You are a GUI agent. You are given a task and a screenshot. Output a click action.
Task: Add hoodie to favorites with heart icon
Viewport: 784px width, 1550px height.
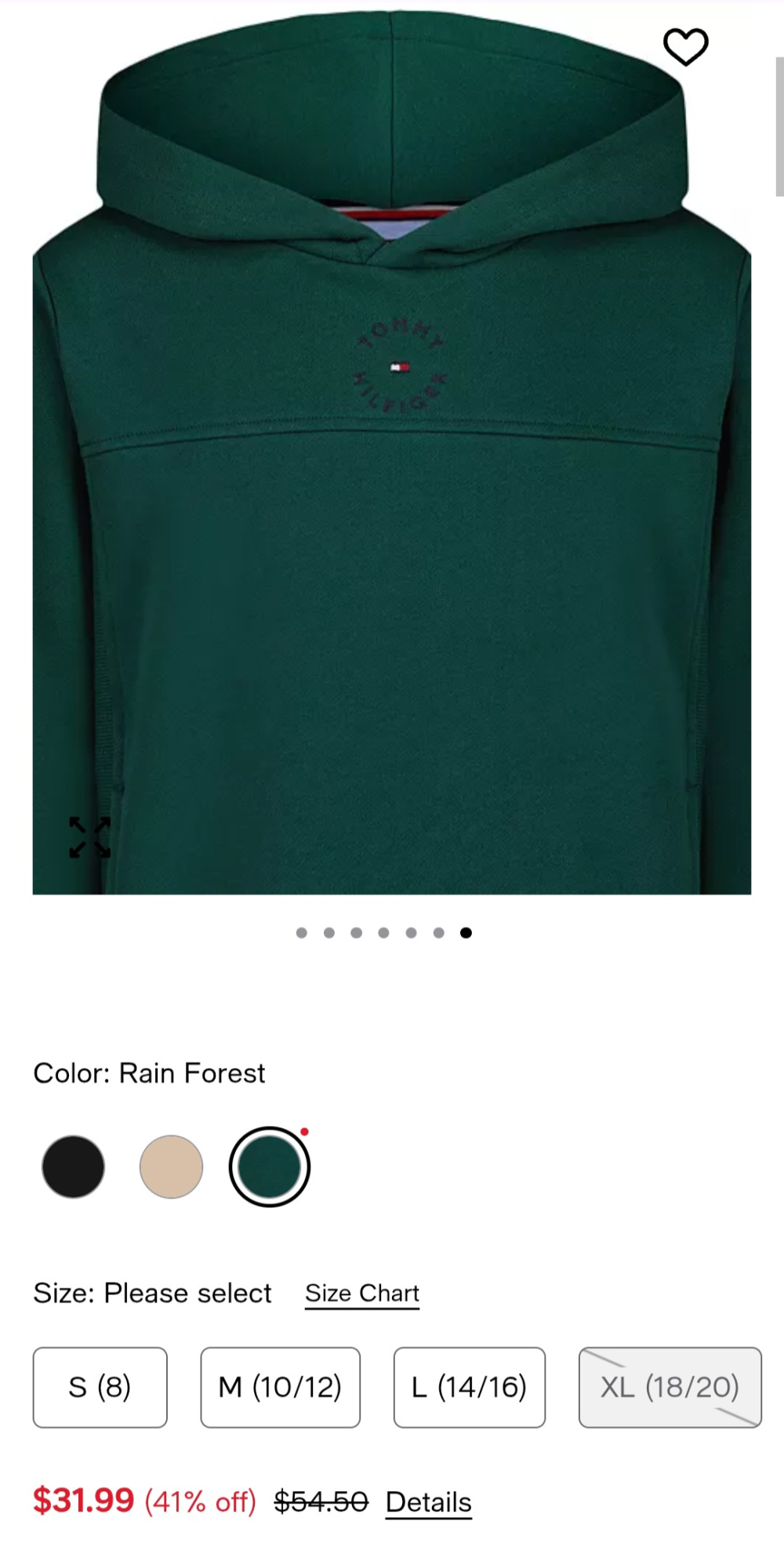pyautogui.click(x=685, y=47)
